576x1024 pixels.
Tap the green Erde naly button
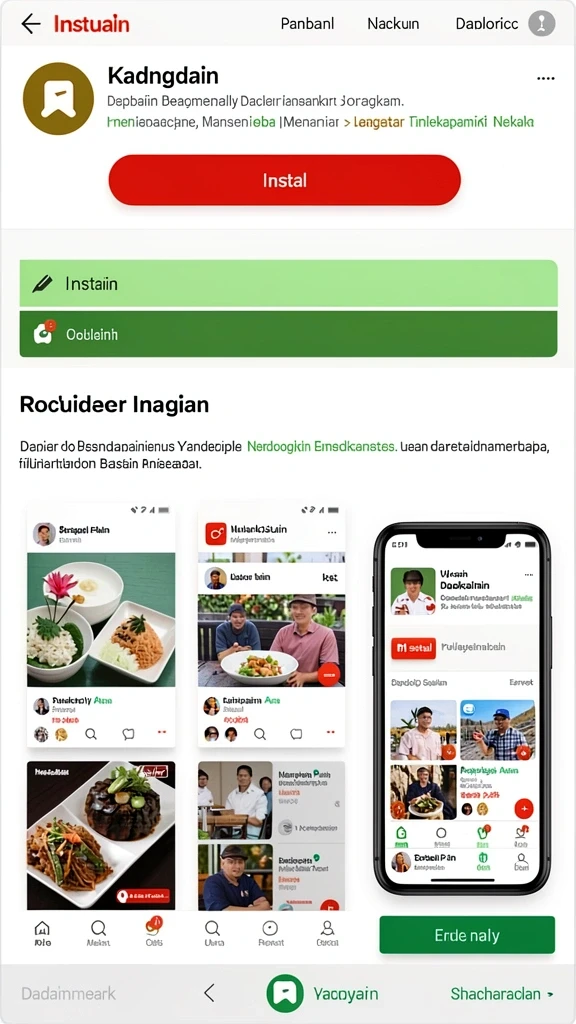(467, 935)
